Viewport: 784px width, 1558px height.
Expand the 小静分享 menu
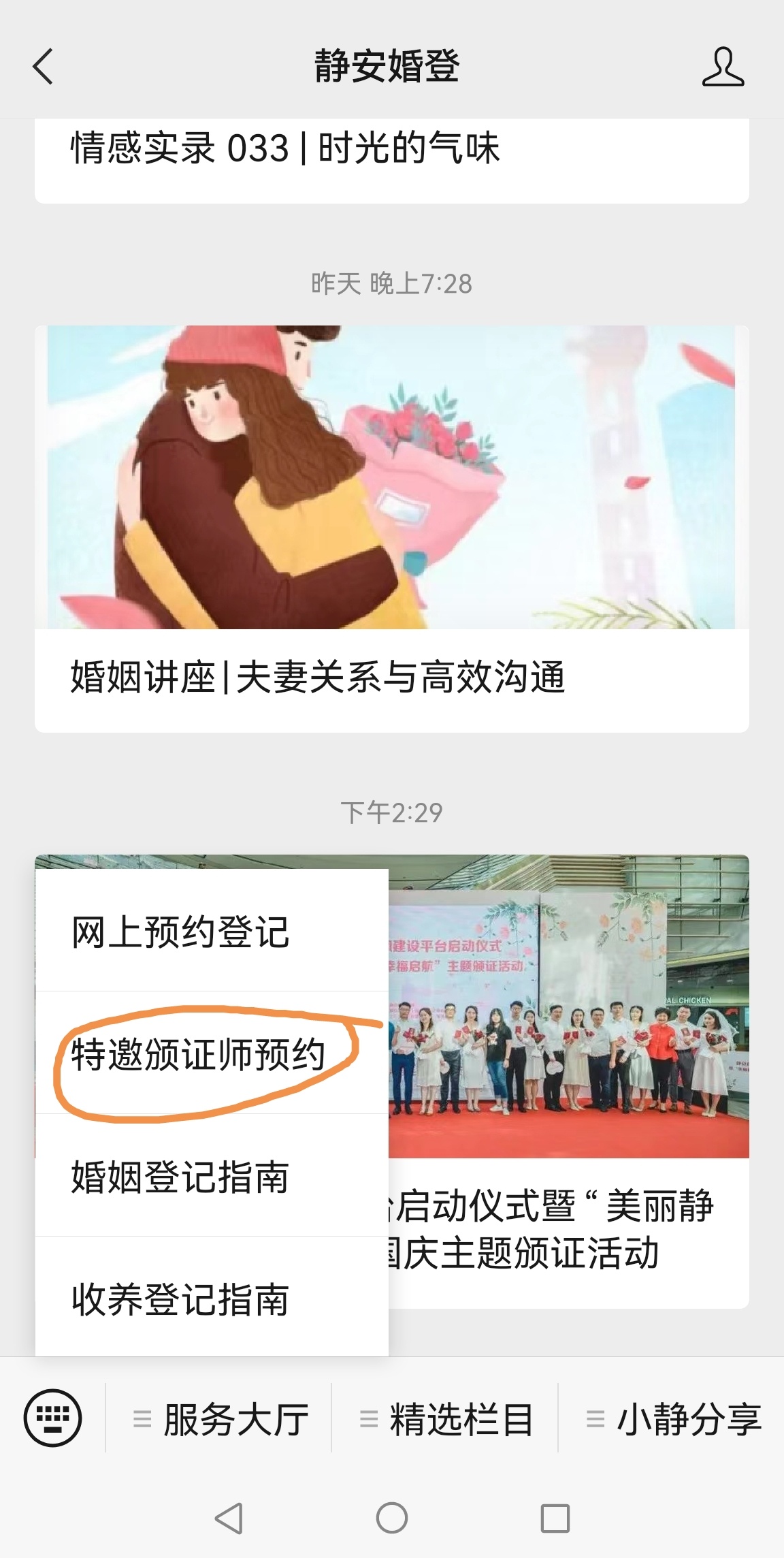(x=672, y=1419)
